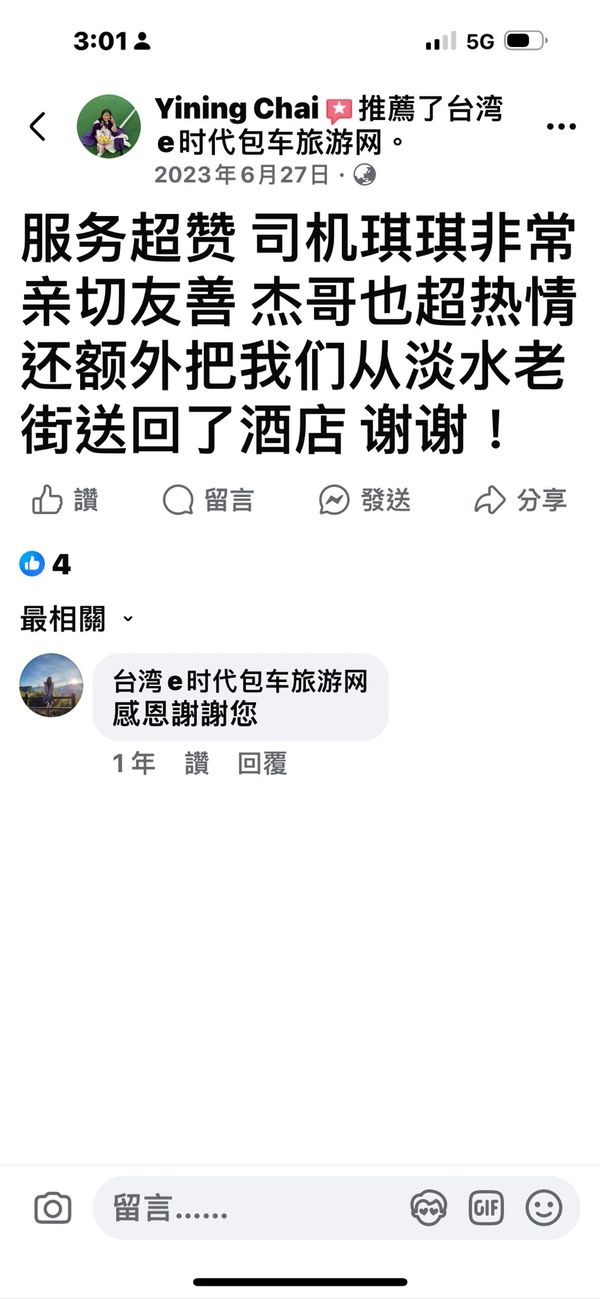Open 台湾e时代包车旅游网 page from the header
The width and height of the screenshot is (600, 1299).
coord(280,142)
